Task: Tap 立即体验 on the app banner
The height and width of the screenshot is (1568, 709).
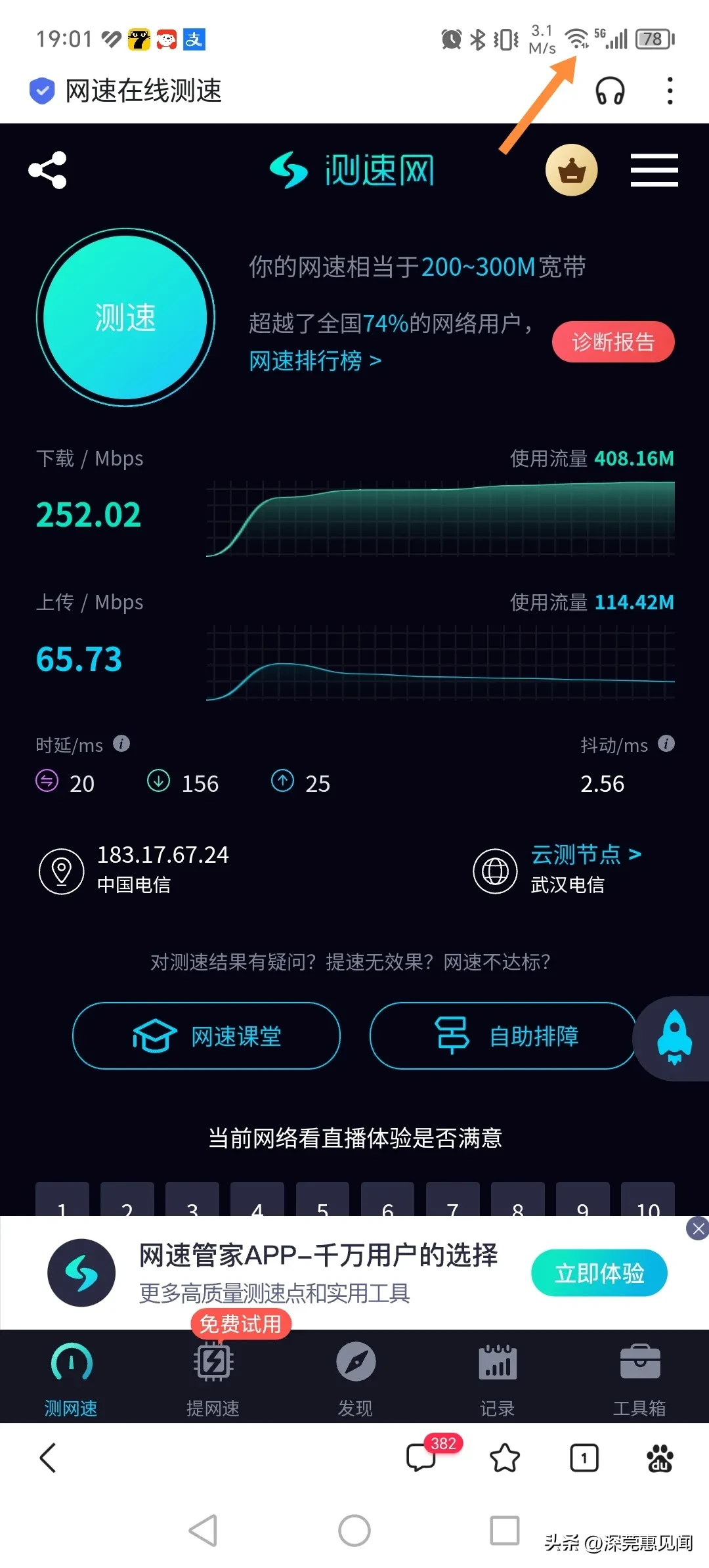Action: click(x=599, y=1273)
